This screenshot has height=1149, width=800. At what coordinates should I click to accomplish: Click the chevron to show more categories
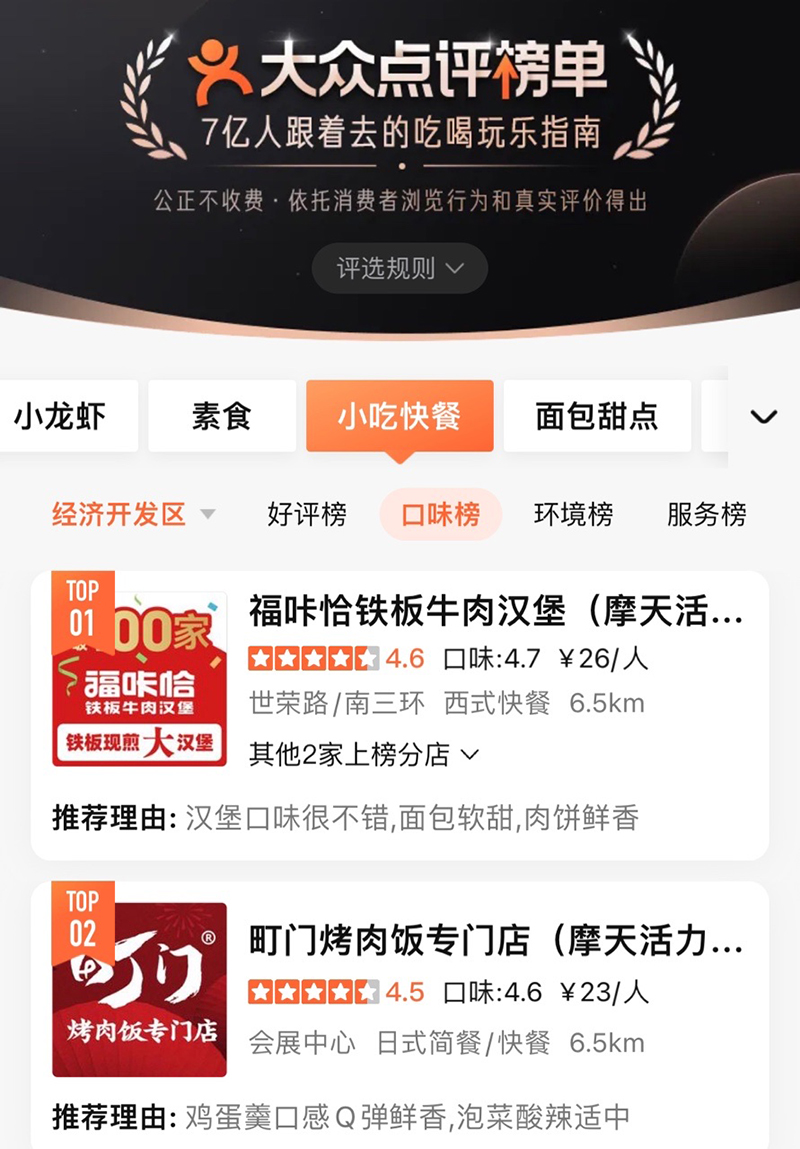pos(763,417)
